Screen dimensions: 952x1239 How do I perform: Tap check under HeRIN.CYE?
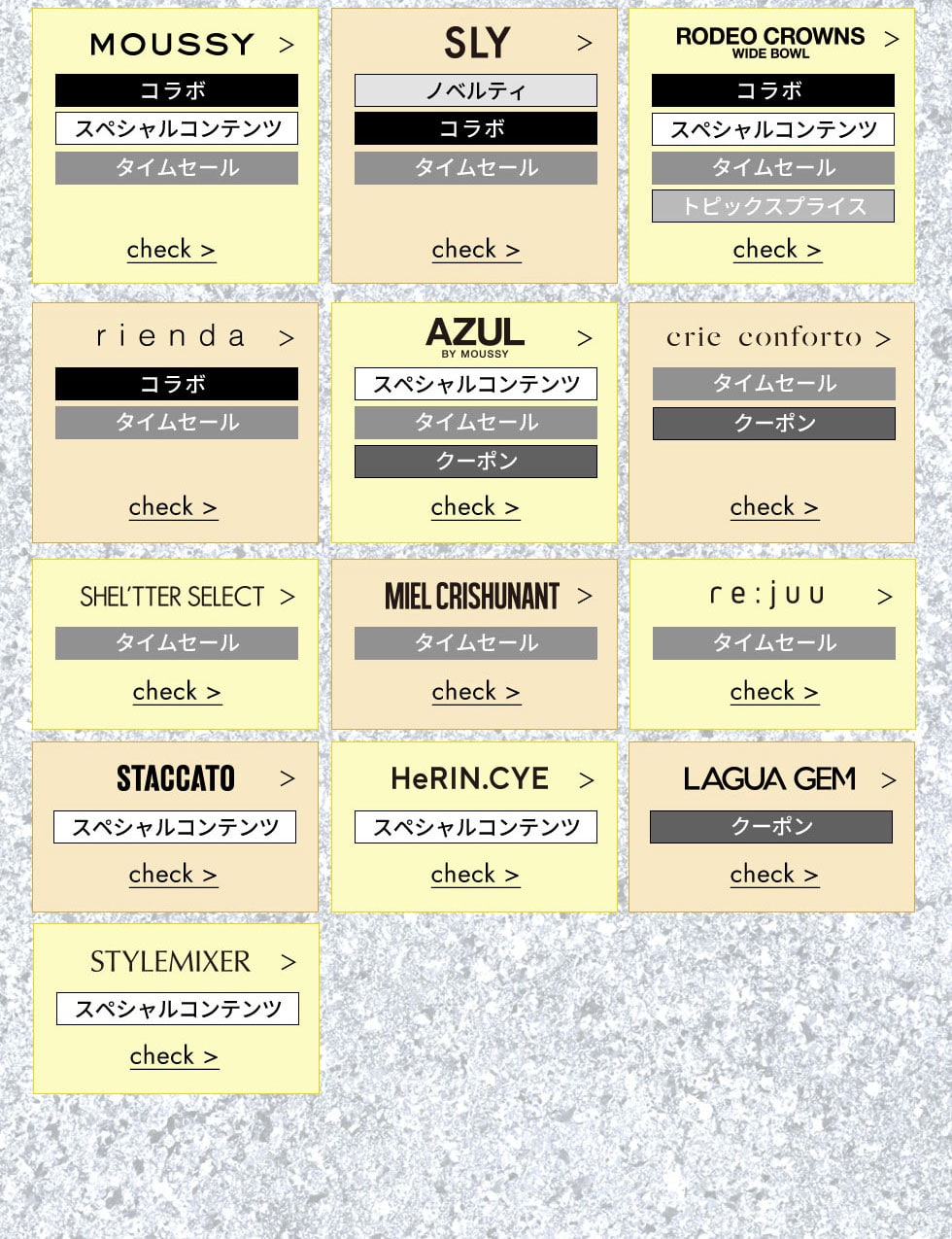tap(475, 875)
